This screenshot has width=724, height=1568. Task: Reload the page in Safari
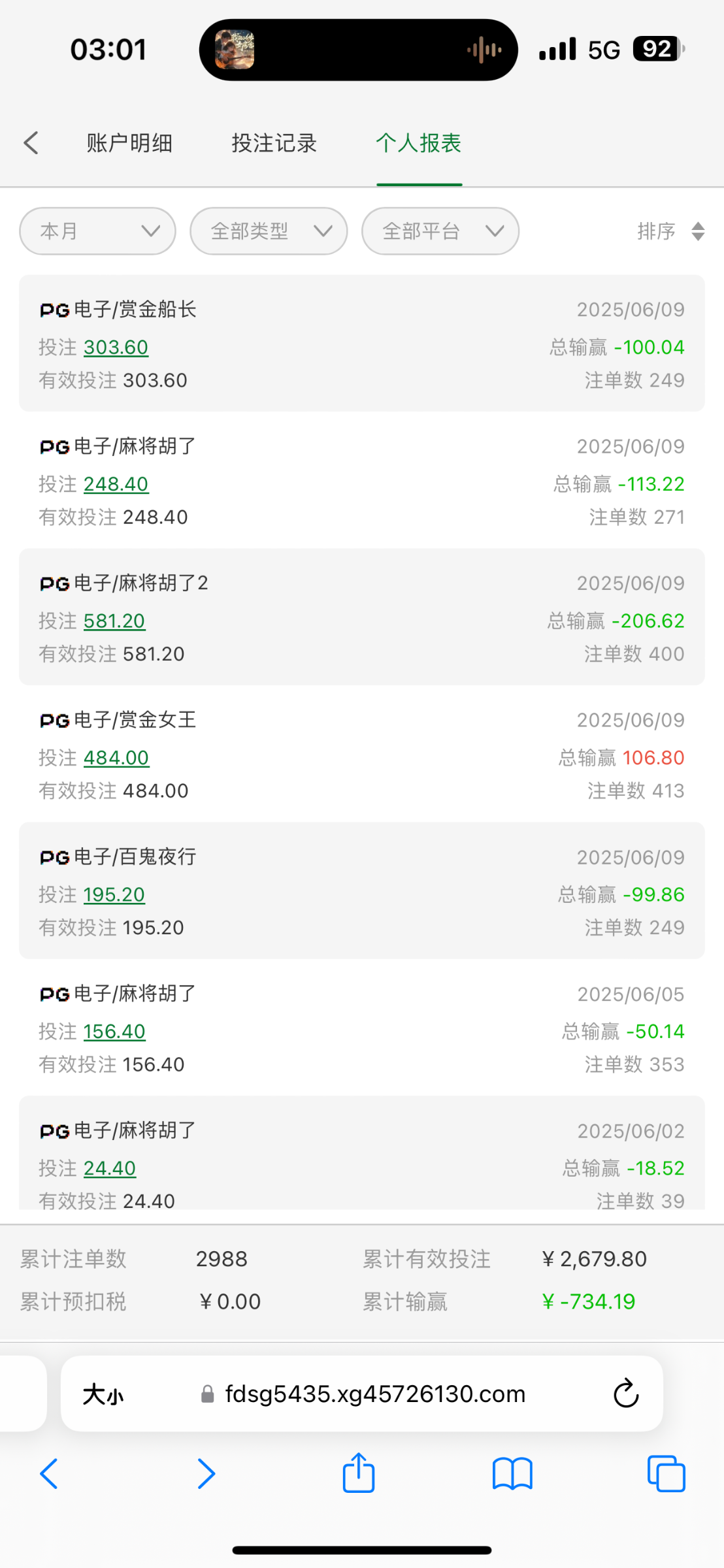pyautogui.click(x=625, y=1394)
